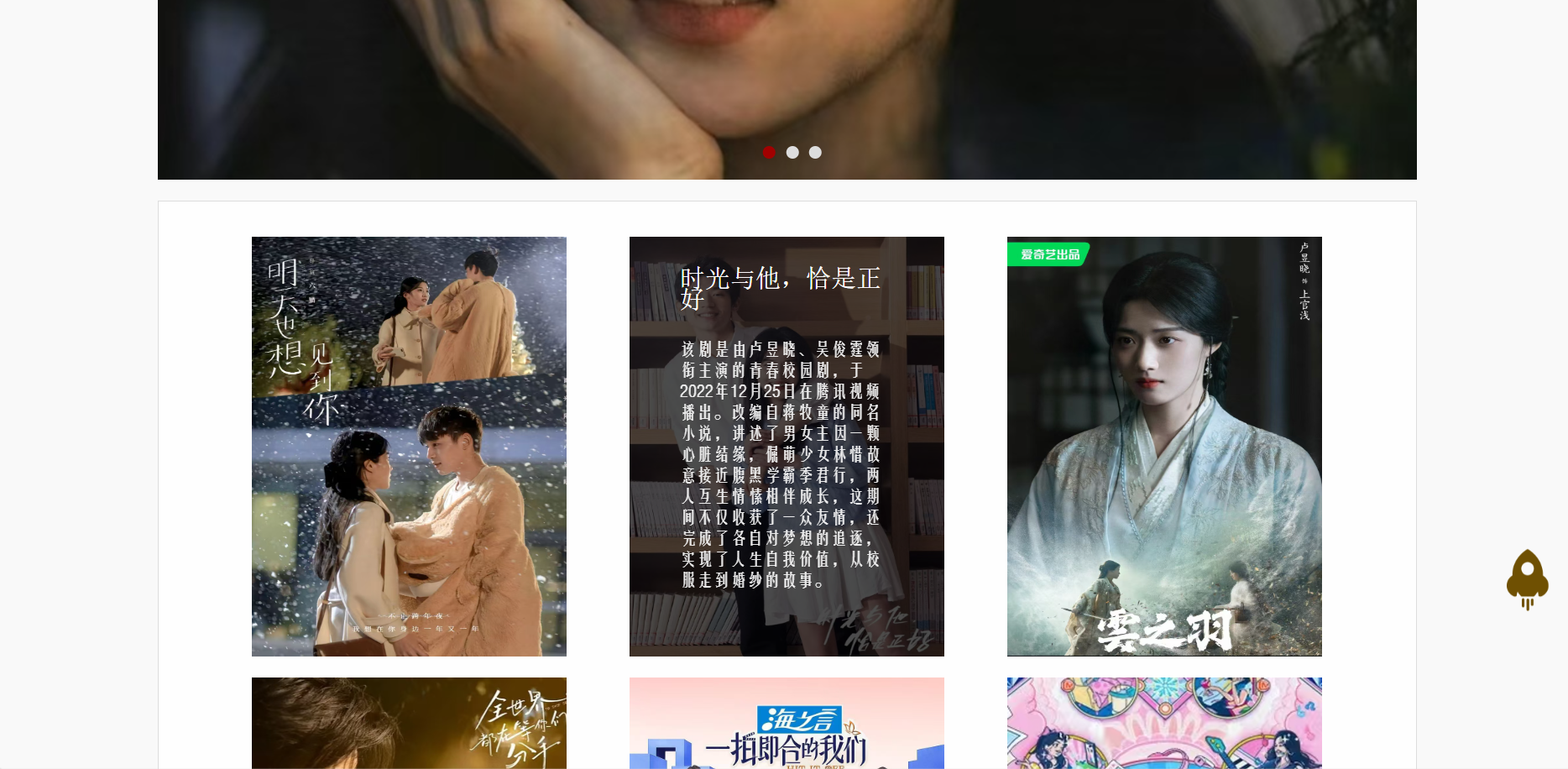Viewport: 1568px width, 769px height.
Task: Open the pink cartoon poster card
Action: click(1164, 723)
